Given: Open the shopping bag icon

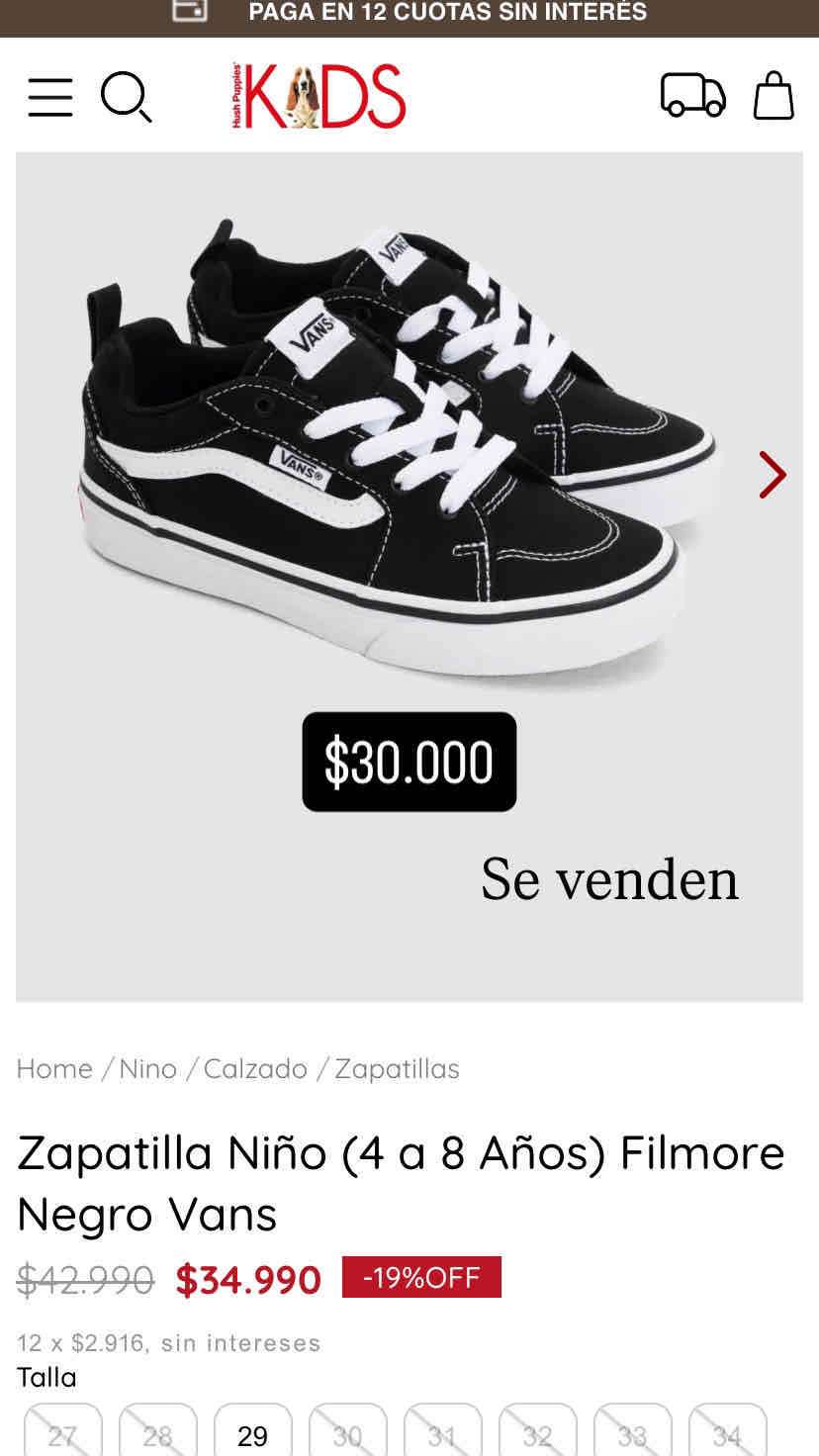Looking at the screenshot, I should coord(773,97).
